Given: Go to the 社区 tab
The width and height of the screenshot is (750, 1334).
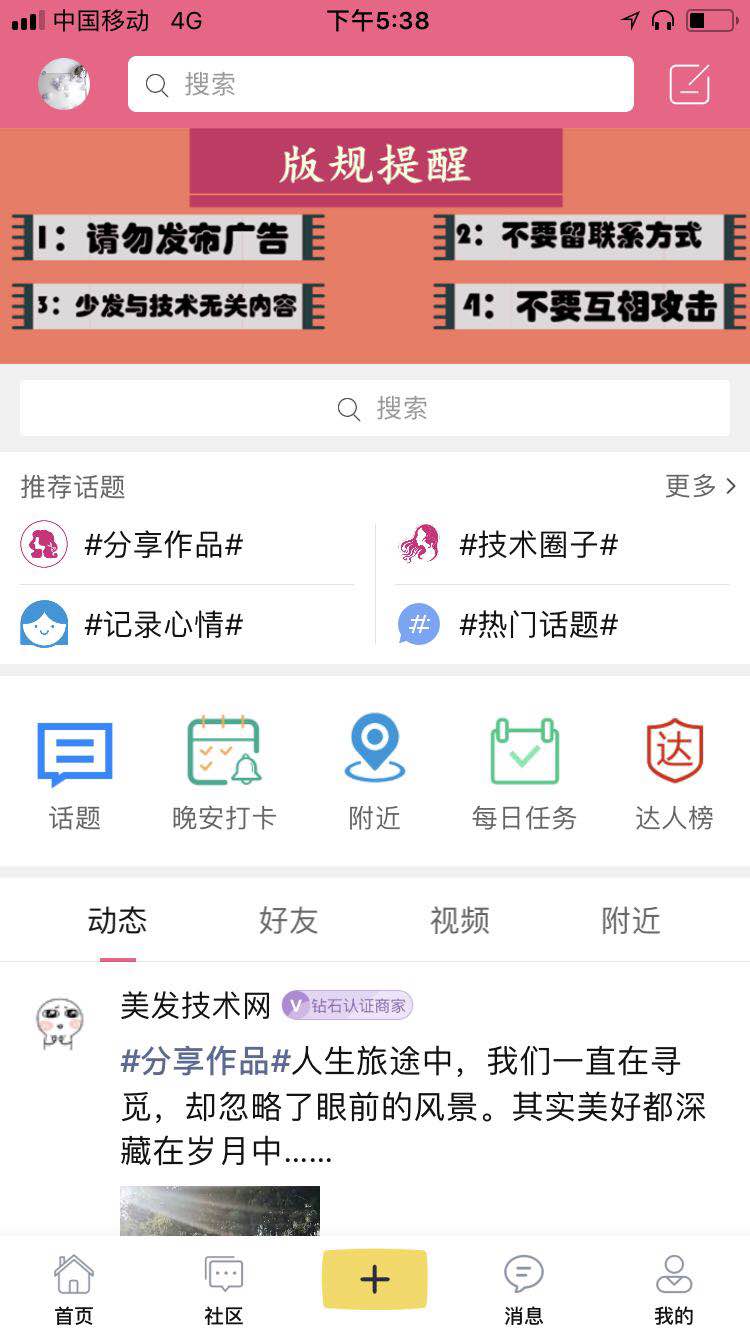Looking at the screenshot, I should coord(224,1290).
